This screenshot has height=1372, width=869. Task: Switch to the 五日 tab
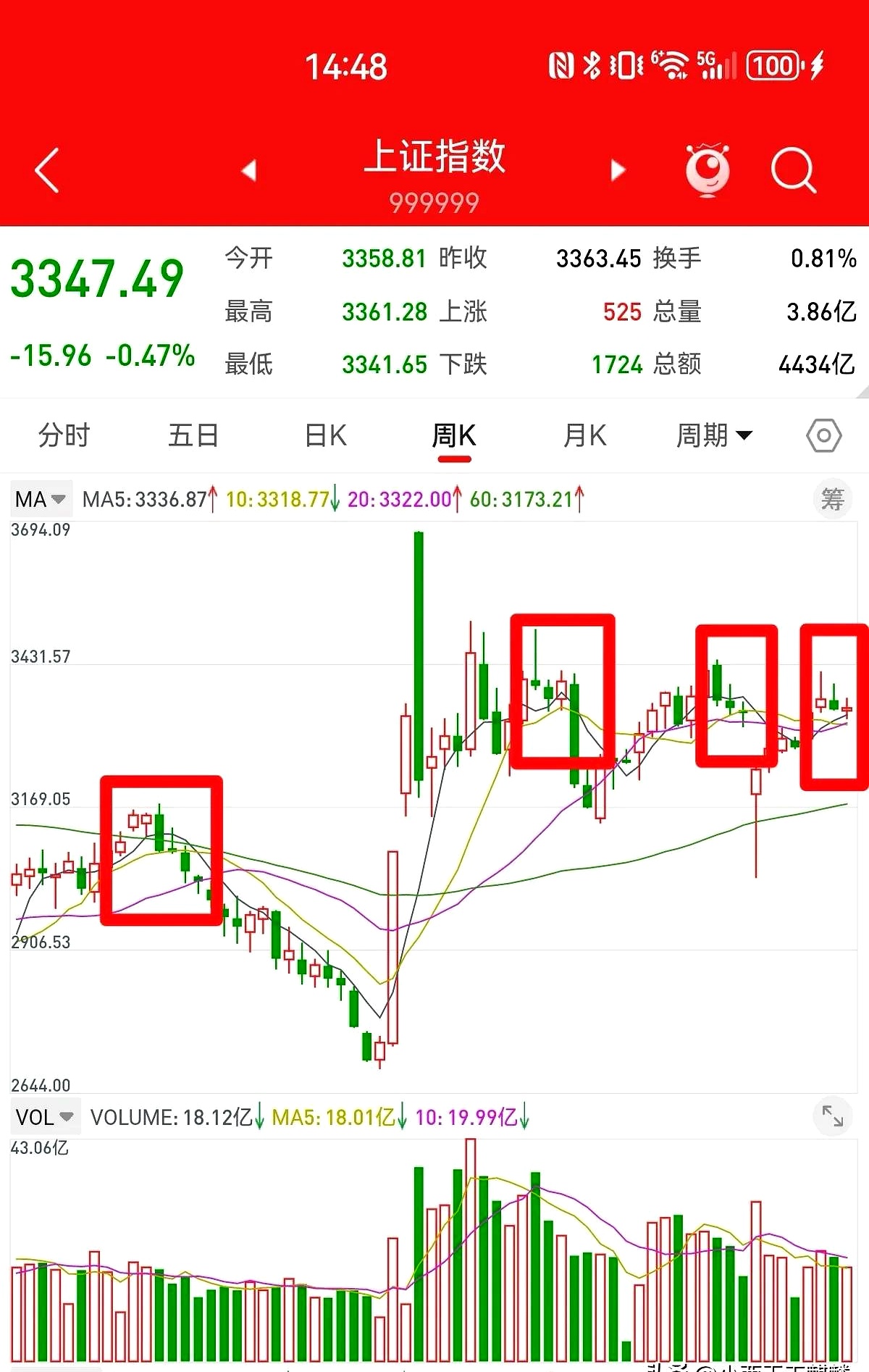click(193, 436)
